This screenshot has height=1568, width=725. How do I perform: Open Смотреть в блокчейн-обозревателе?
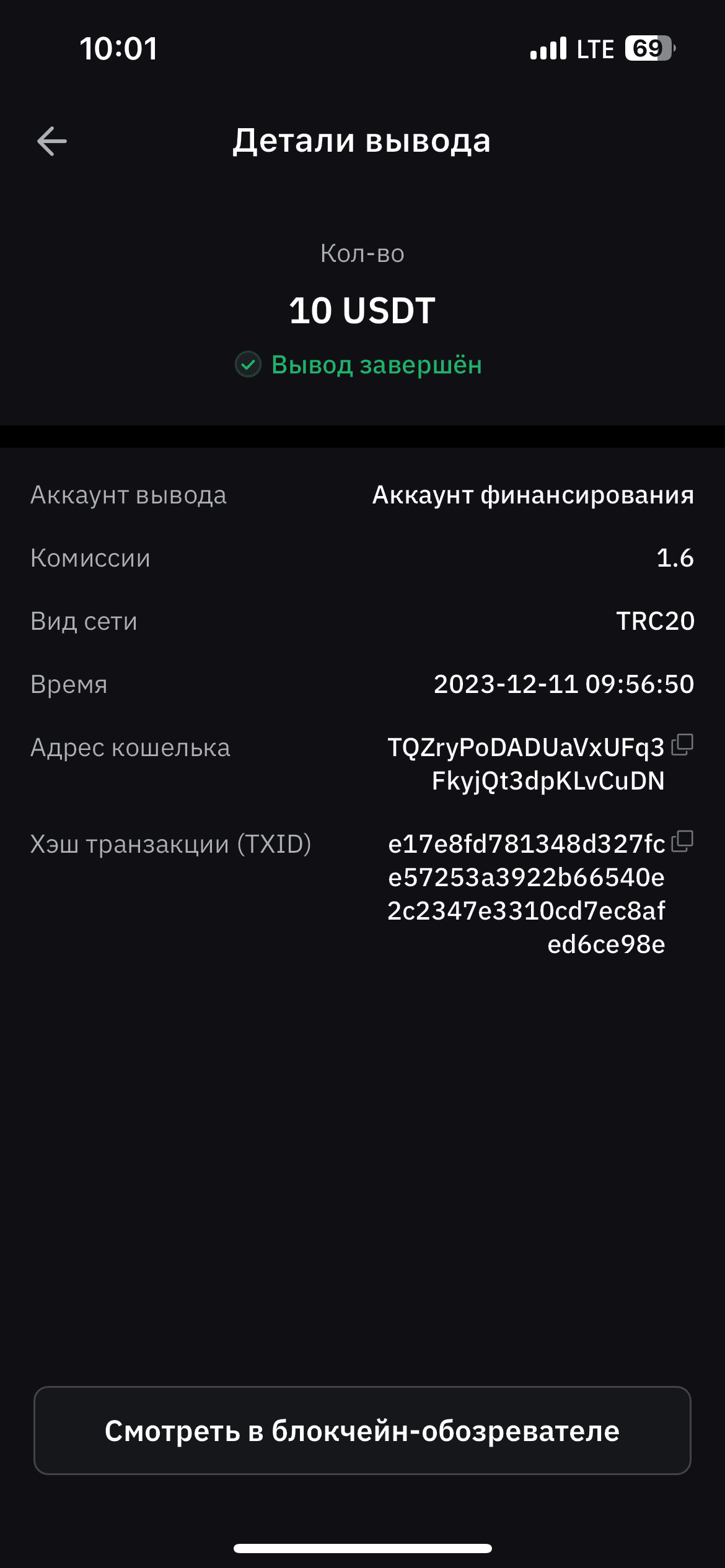pyautogui.click(x=362, y=1431)
